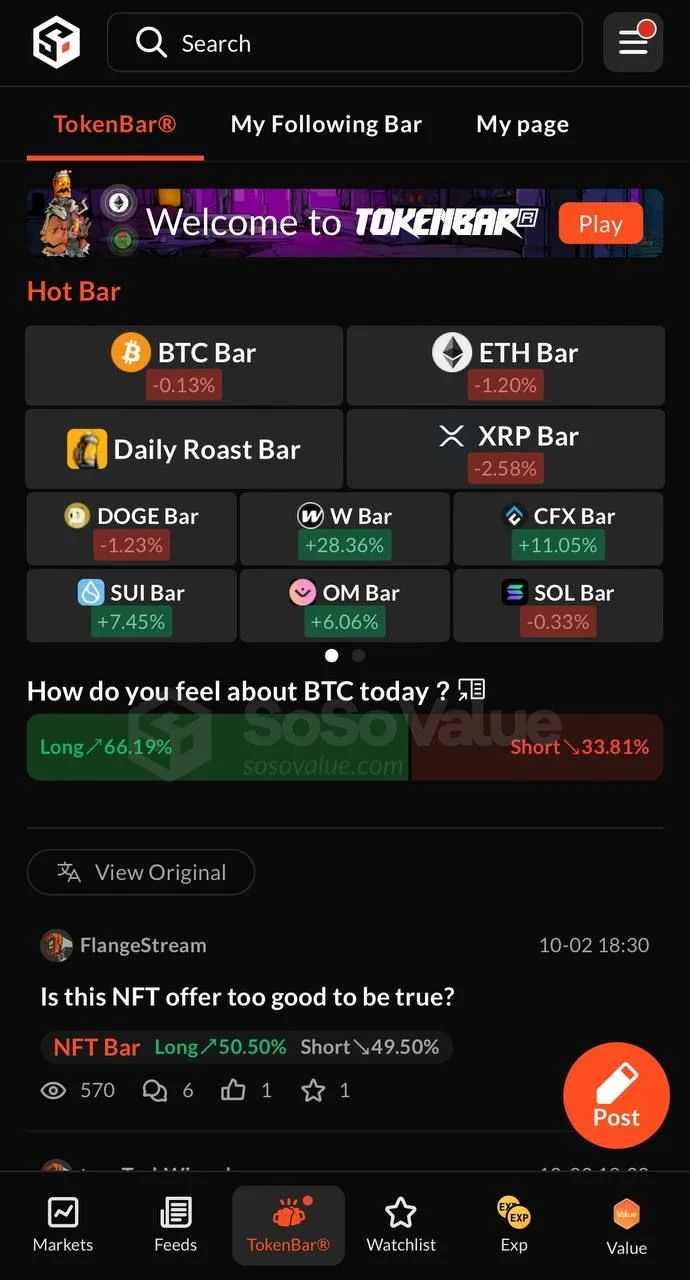Open the hamburger menu
This screenshot has width=690, height=1280.
point(633,42)
